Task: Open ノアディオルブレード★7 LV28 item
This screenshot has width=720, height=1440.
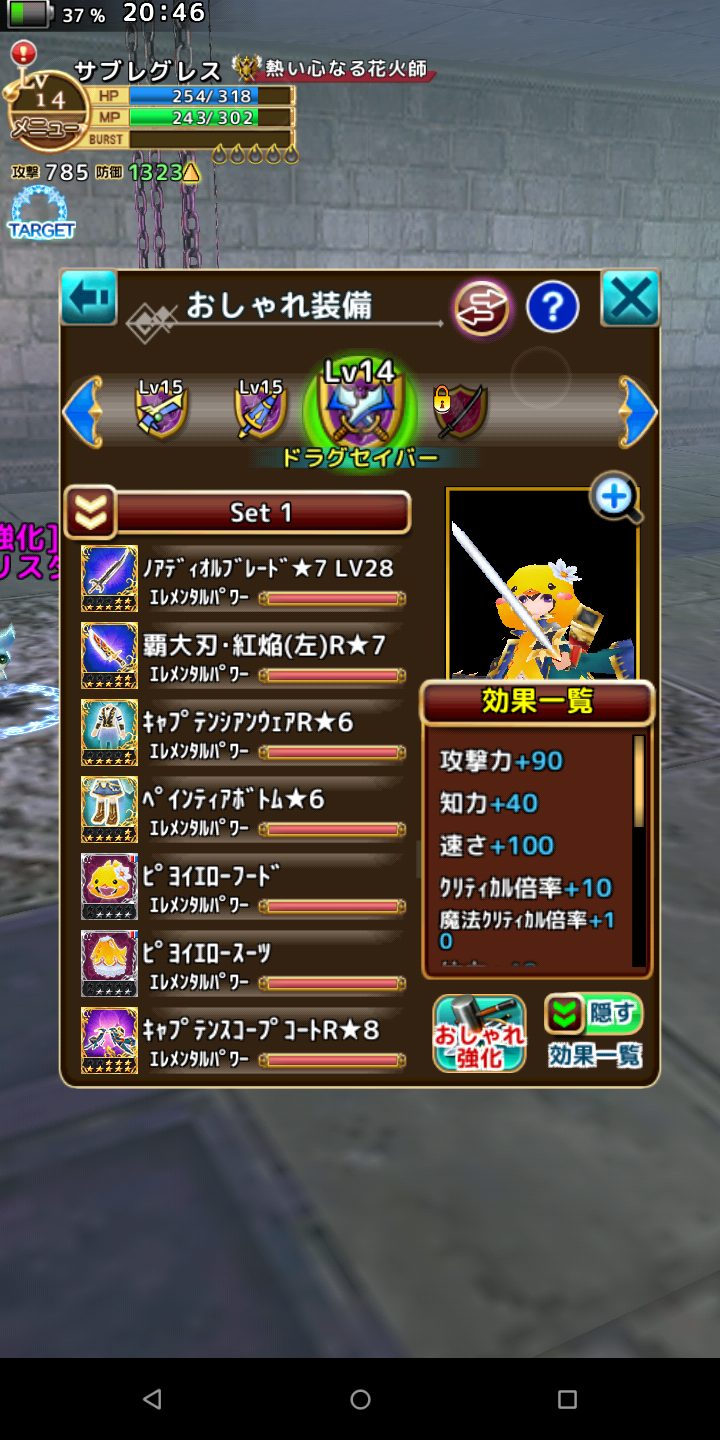Action: [244, 578]
